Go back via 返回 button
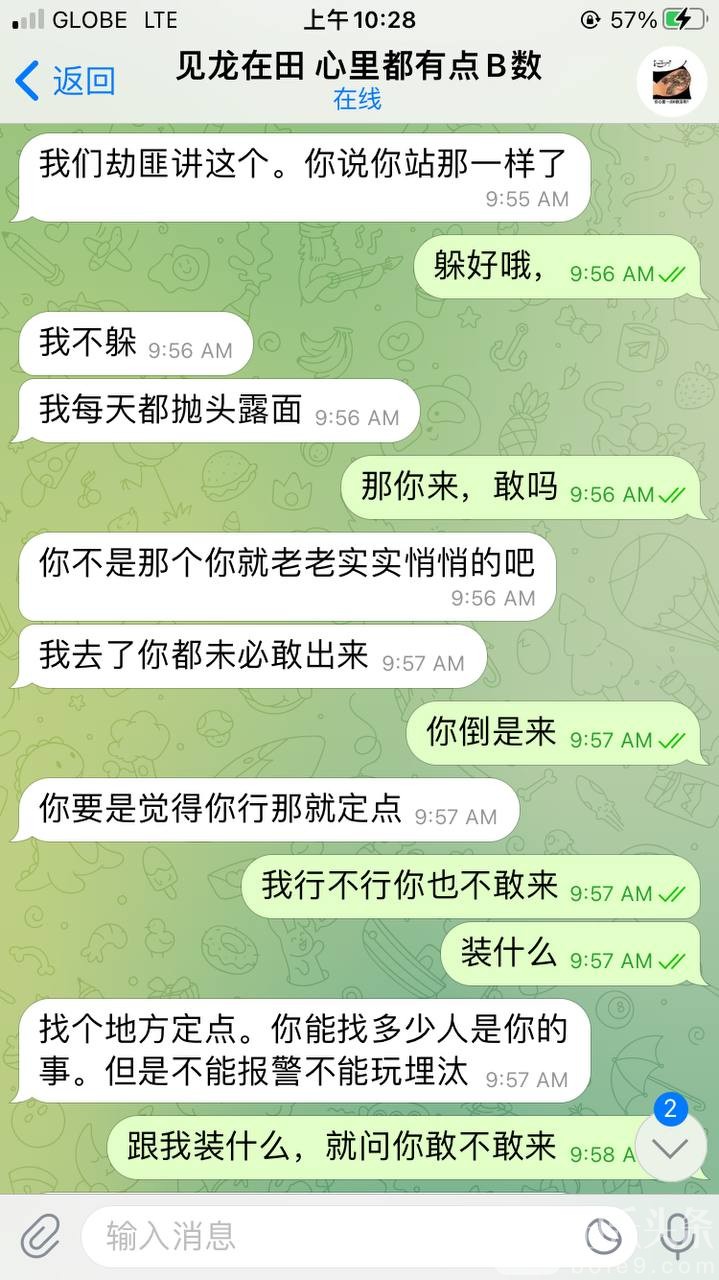719x1280 pixels. [66, 80]
